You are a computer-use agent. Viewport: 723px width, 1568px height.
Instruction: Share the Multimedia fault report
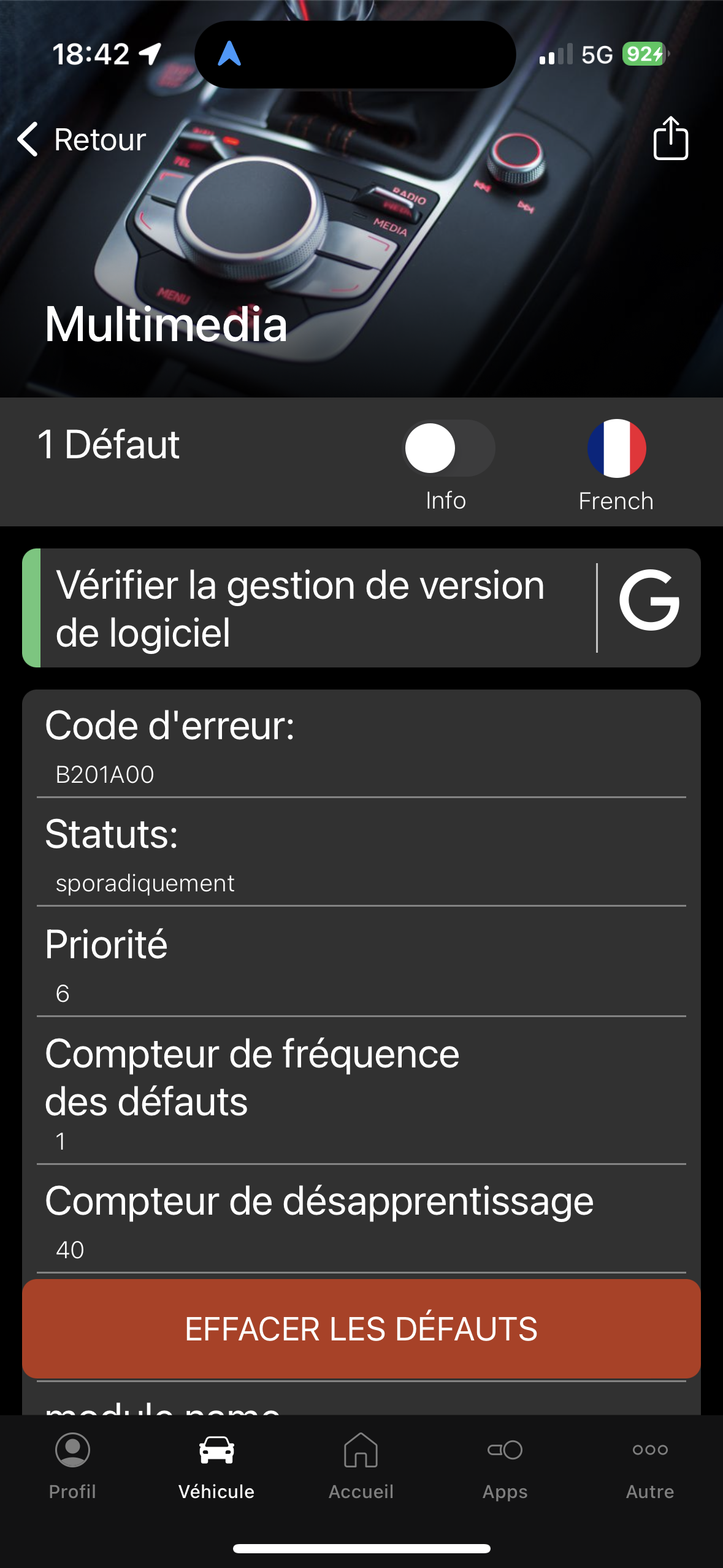coord(670,139)
